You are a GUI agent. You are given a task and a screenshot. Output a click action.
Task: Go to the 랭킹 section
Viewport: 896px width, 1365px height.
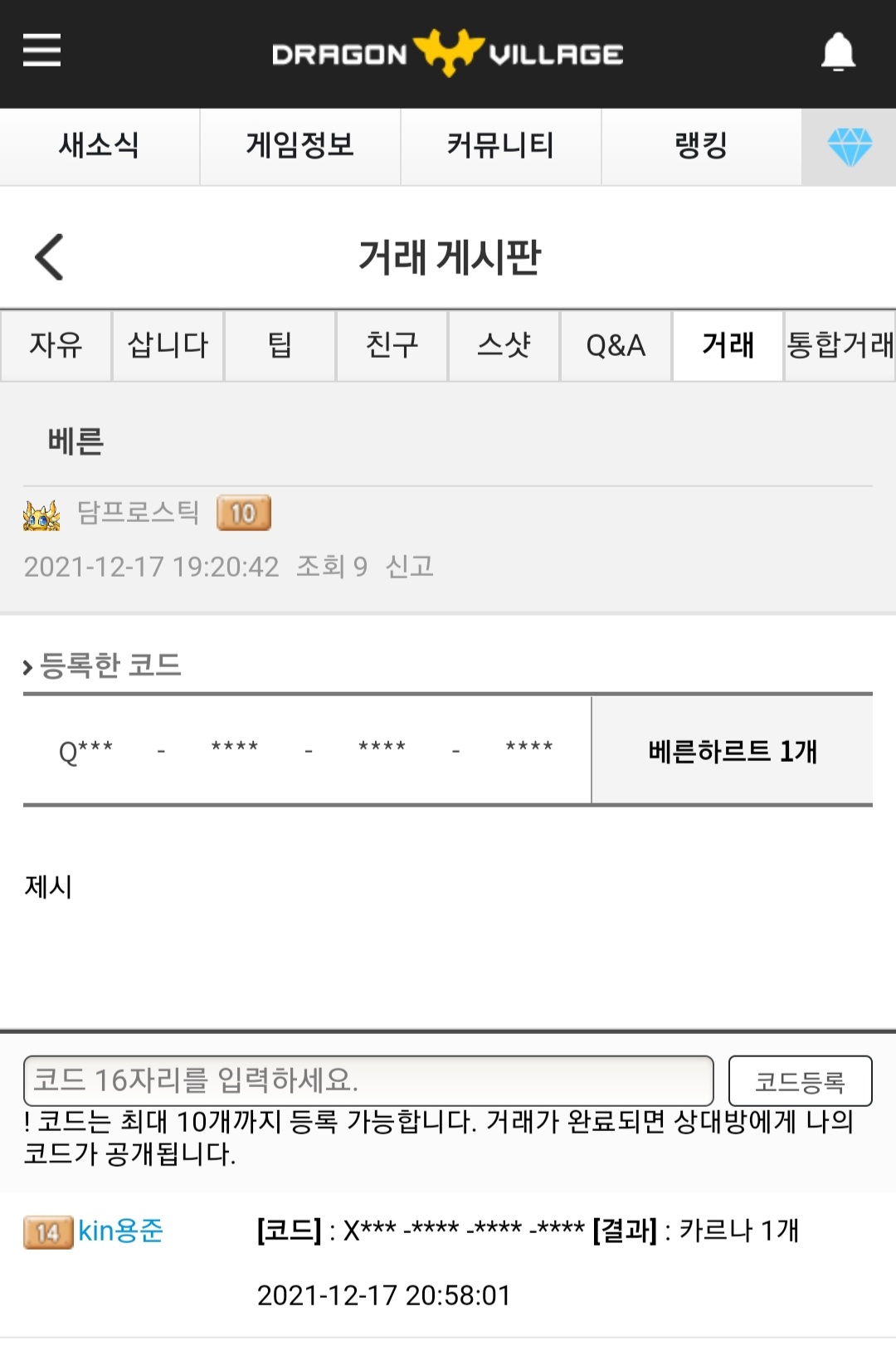(x=701, y=146)
